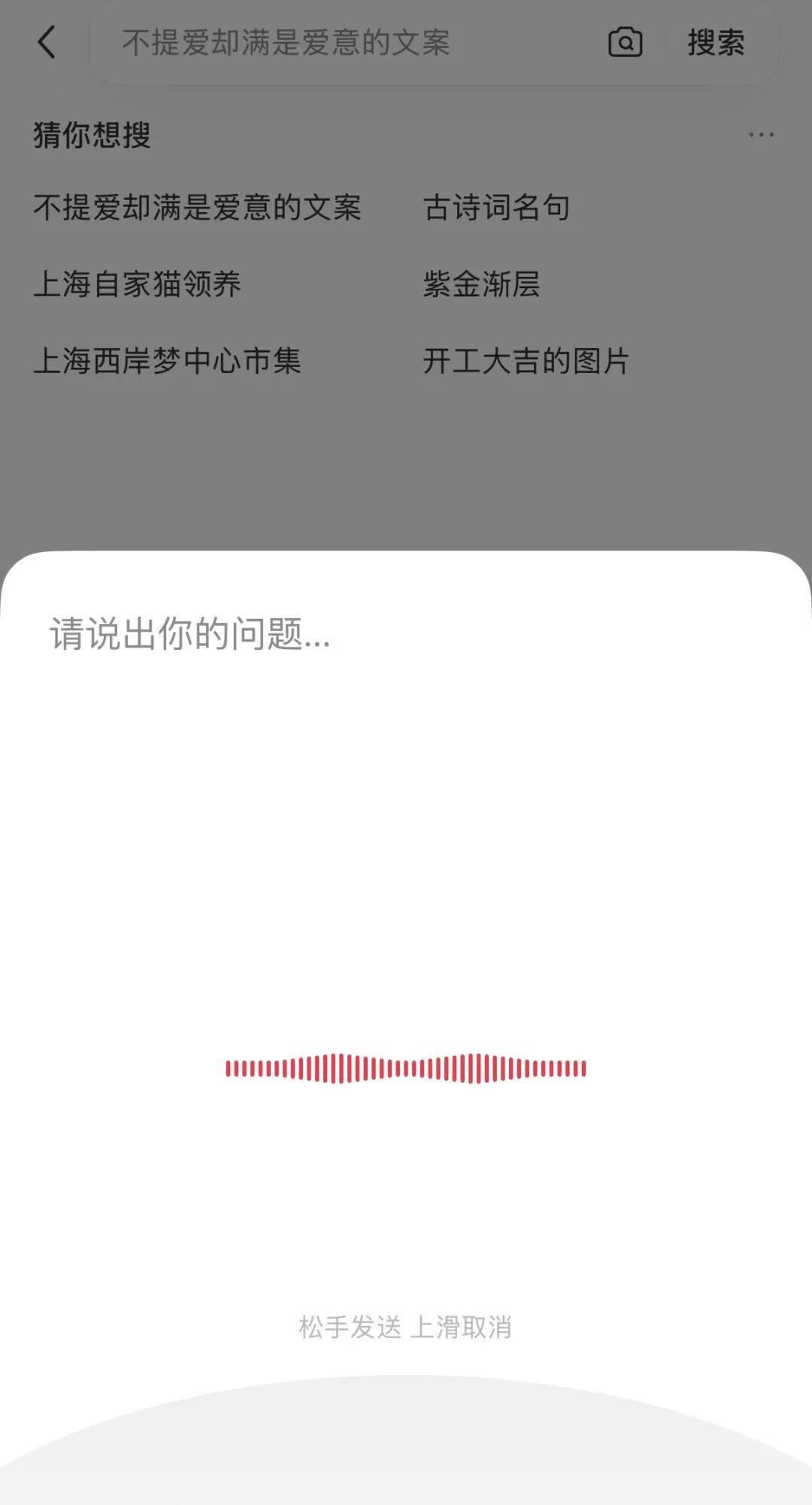This screenshot has height=1505, width=812.
Task: Open the three-dot menu beside 猜你想搜
Action: (x=761, y=135)
